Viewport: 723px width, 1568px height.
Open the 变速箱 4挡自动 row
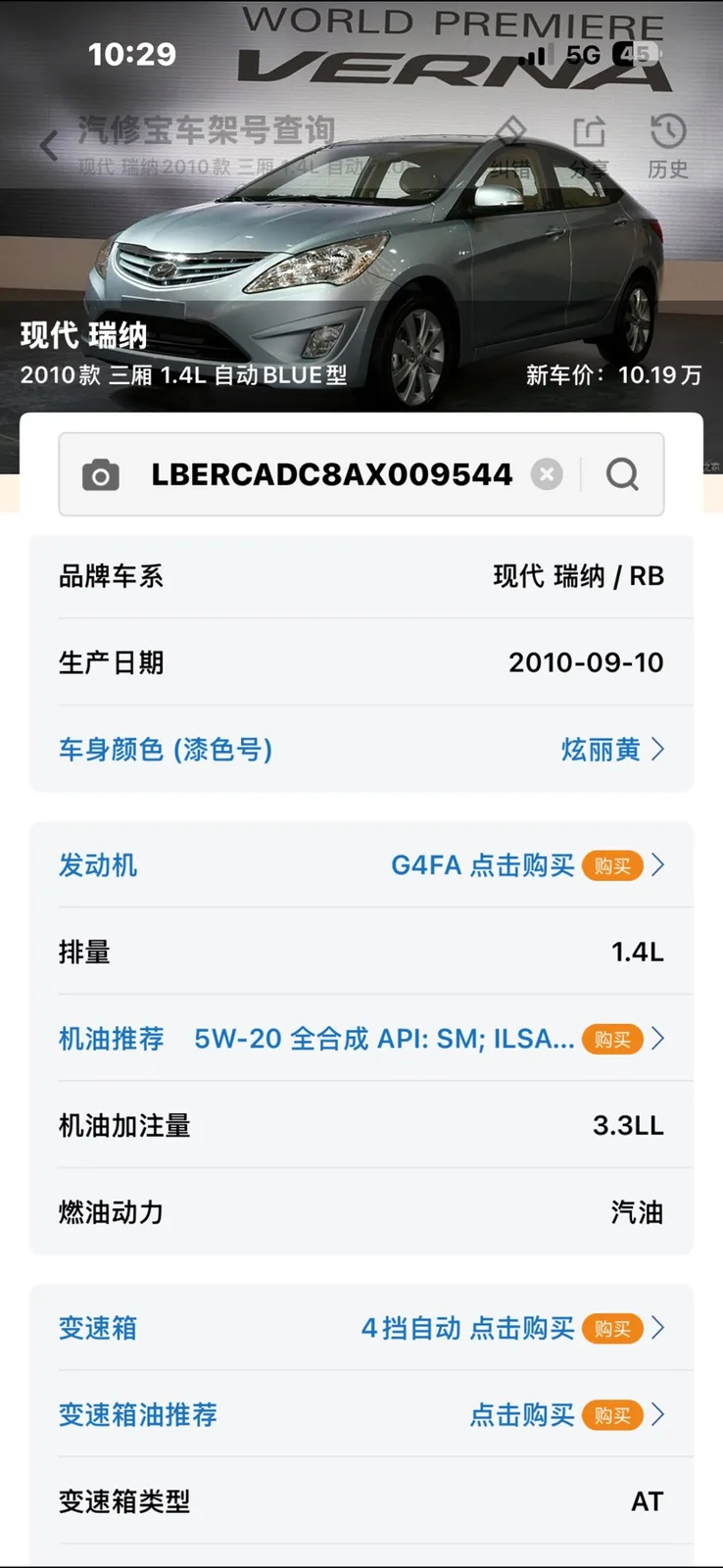tap(361, 1328)
